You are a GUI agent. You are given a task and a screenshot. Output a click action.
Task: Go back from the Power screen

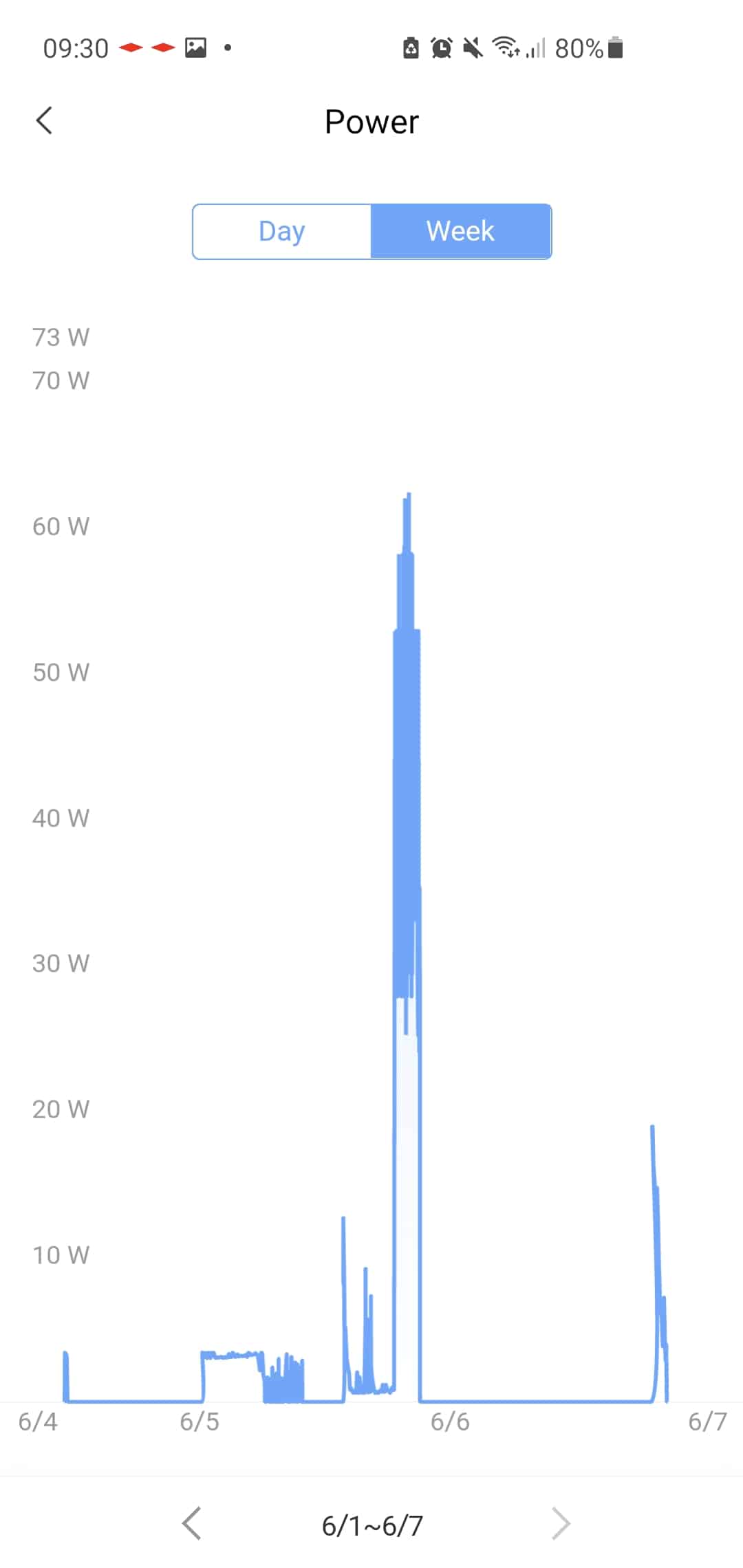tap(45, 121)
